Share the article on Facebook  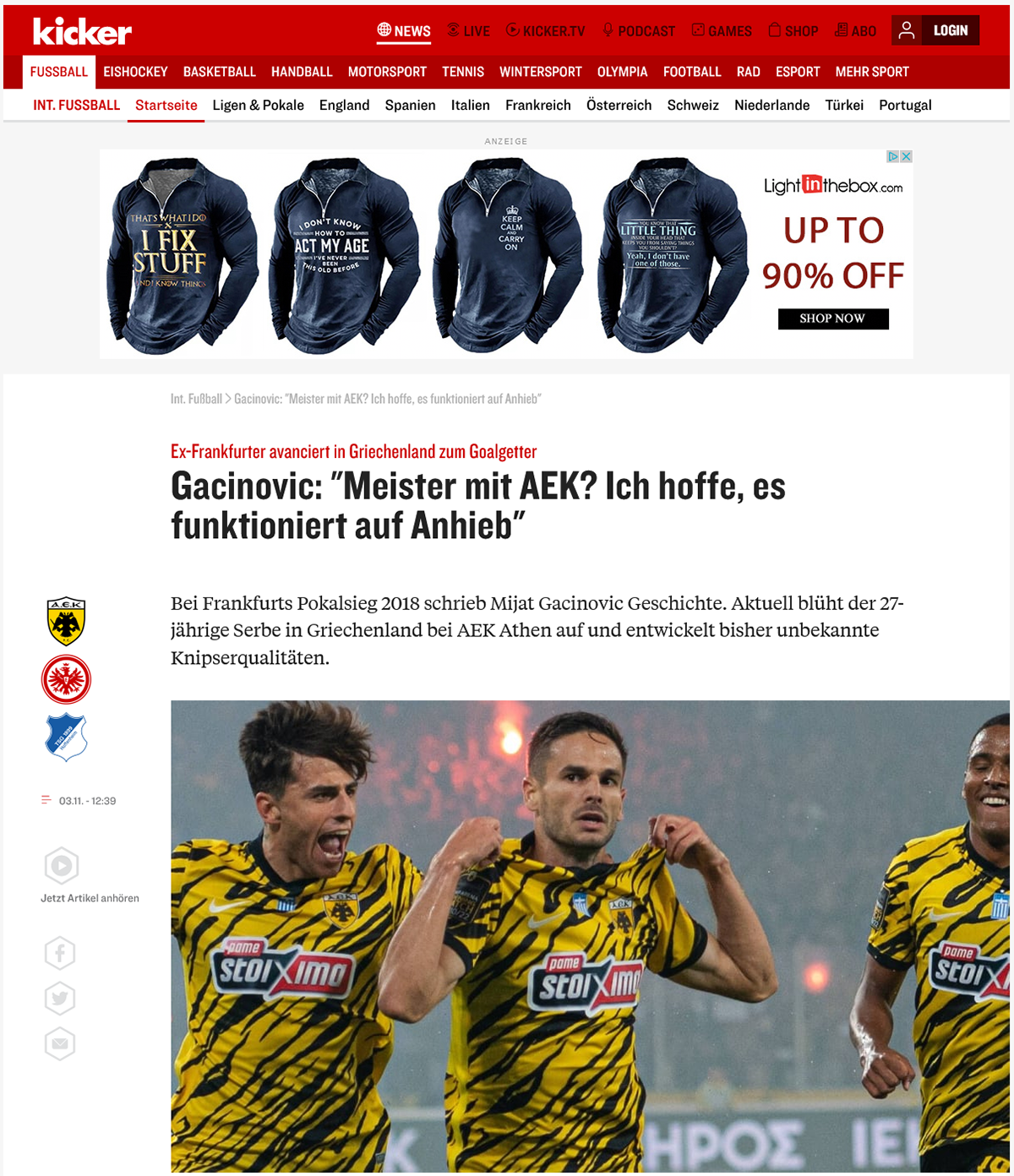click(60, 954)
